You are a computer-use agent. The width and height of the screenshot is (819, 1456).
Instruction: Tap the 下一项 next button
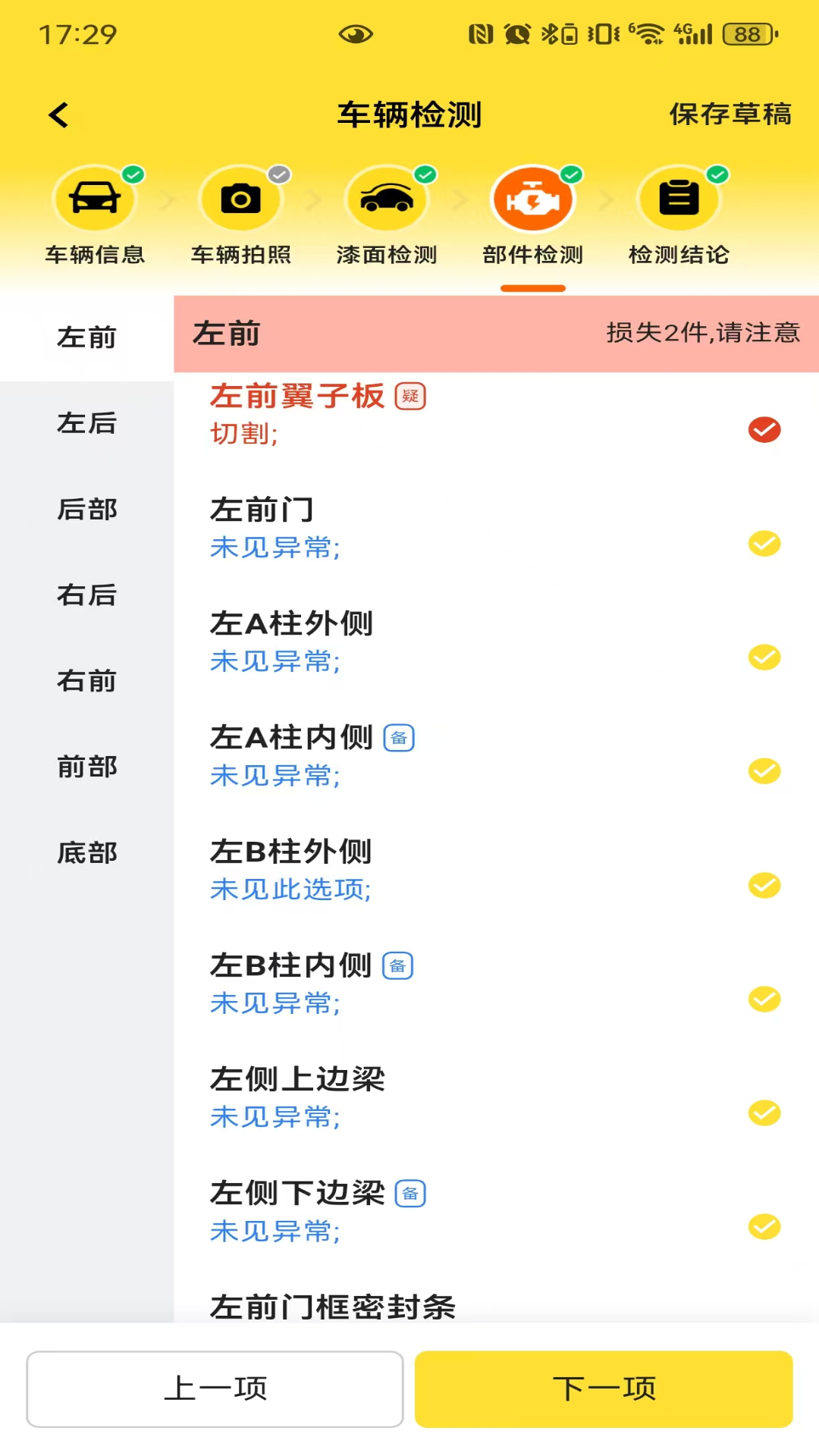pyautogui.click(x=604, y=1387)
